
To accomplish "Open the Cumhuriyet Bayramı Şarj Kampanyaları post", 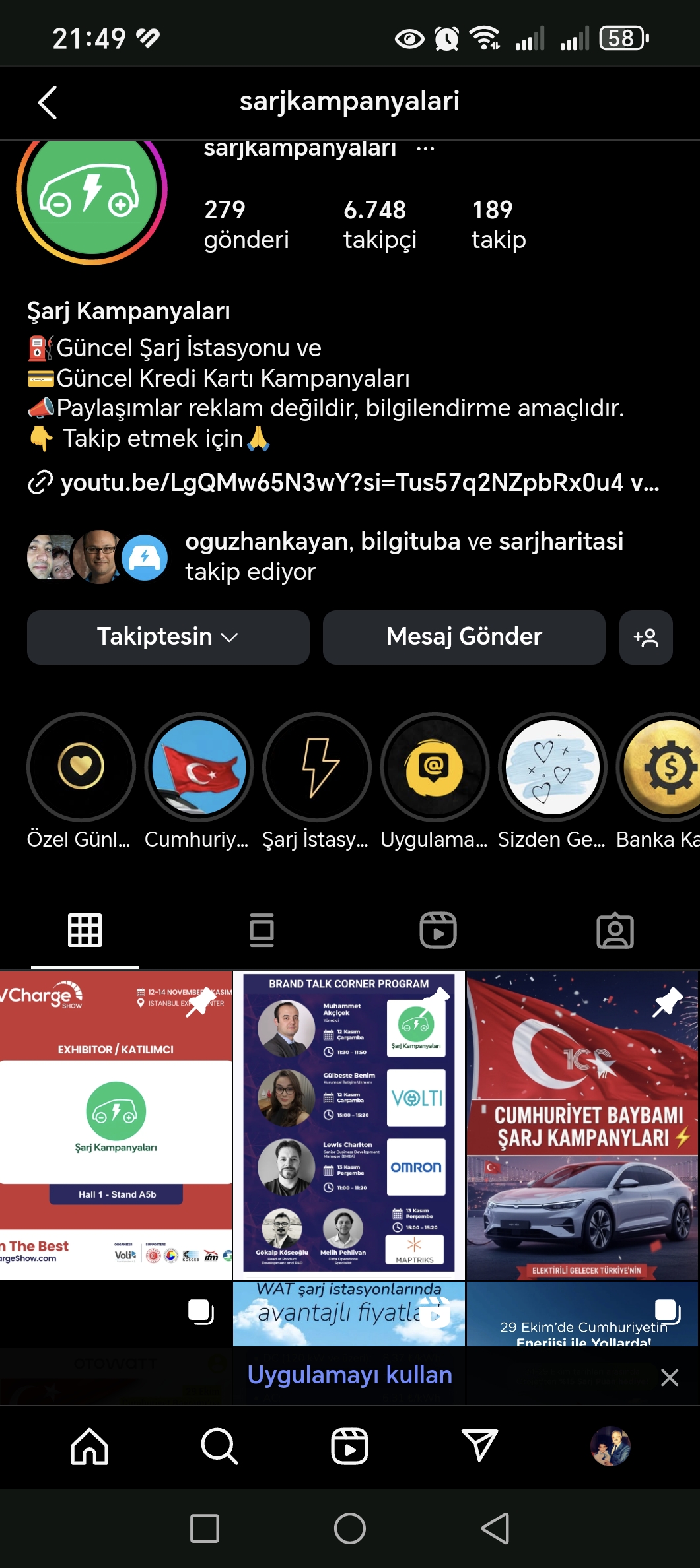I will (583, 1125).
